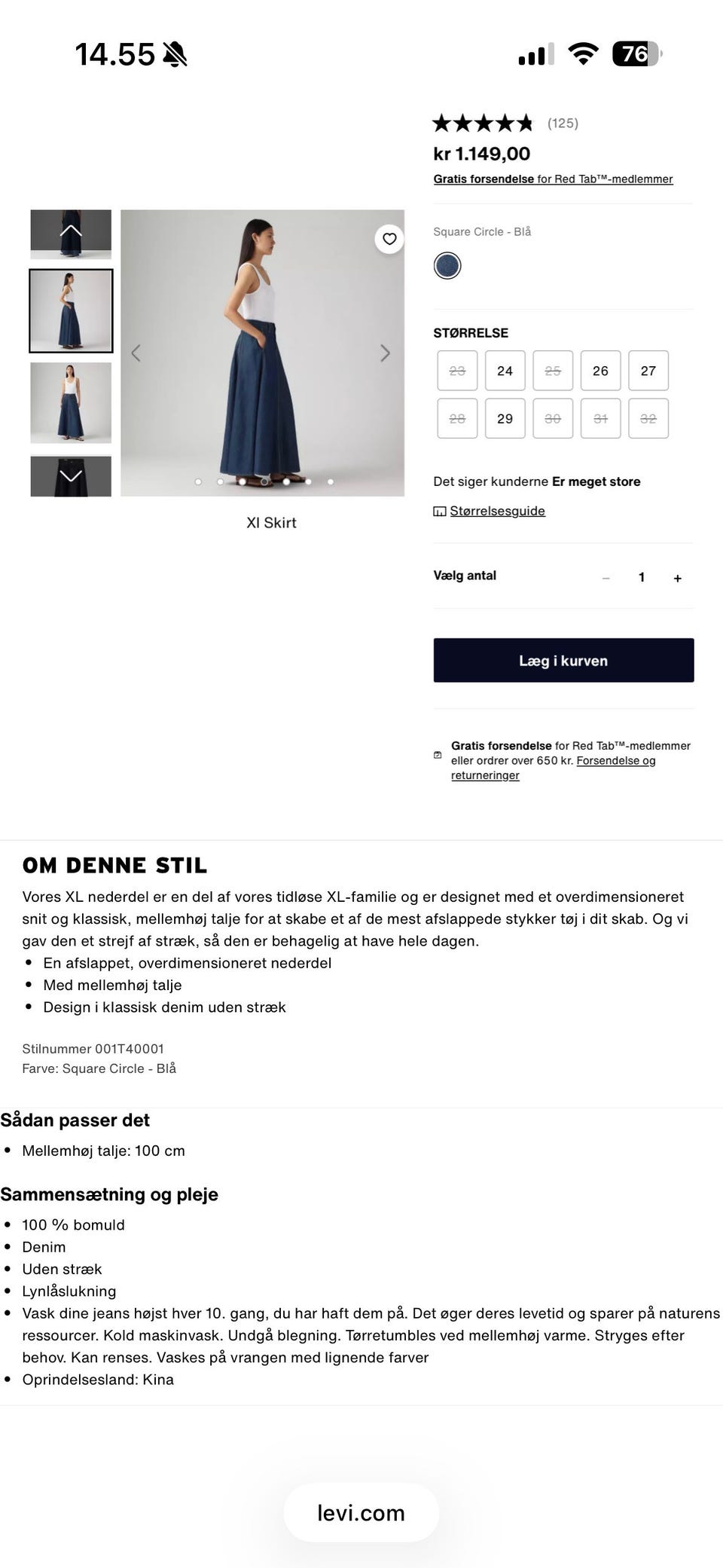Click the muted notifications bell in status bar
The height and width of the screenshot is (1568, 723).
click(175, 54)
